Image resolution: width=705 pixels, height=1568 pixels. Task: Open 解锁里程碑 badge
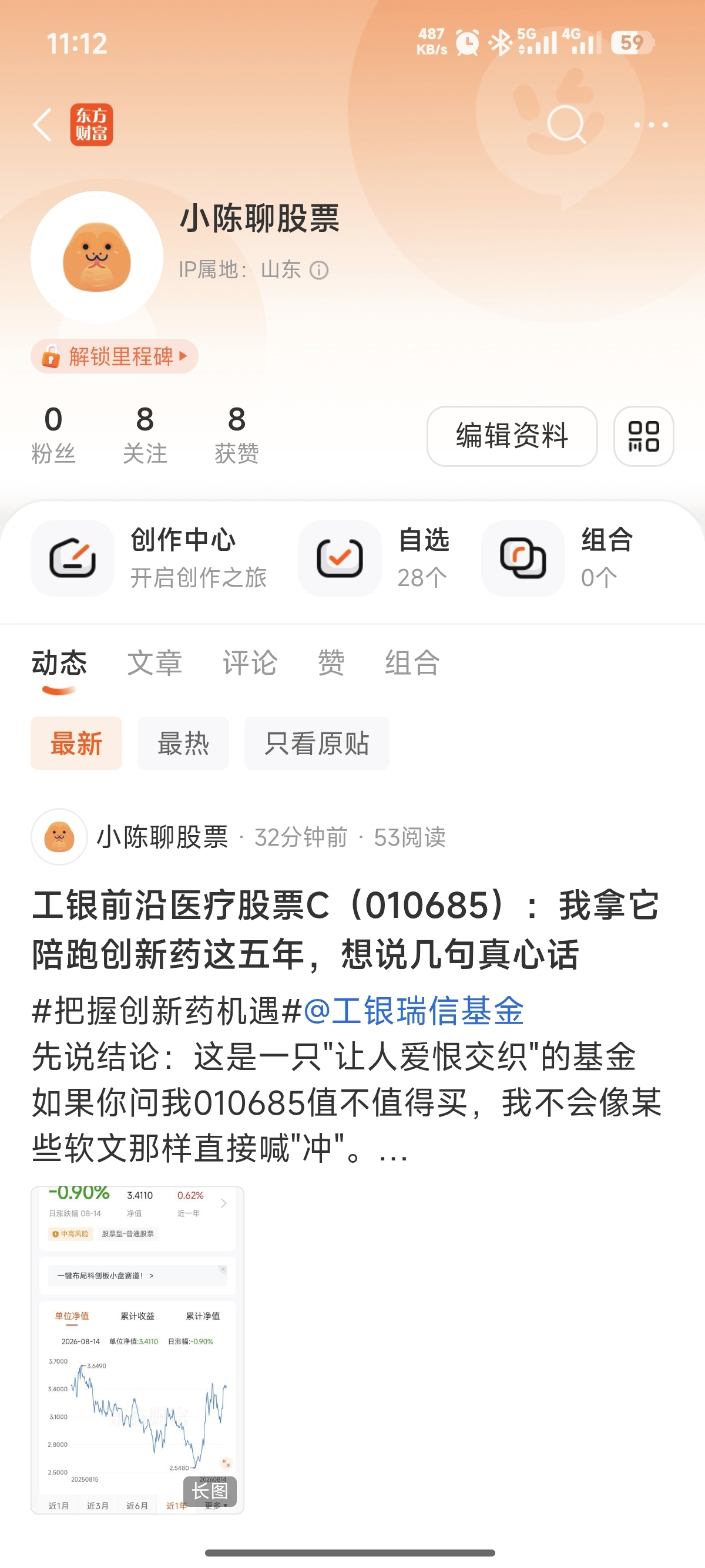[x=114, y=356]
